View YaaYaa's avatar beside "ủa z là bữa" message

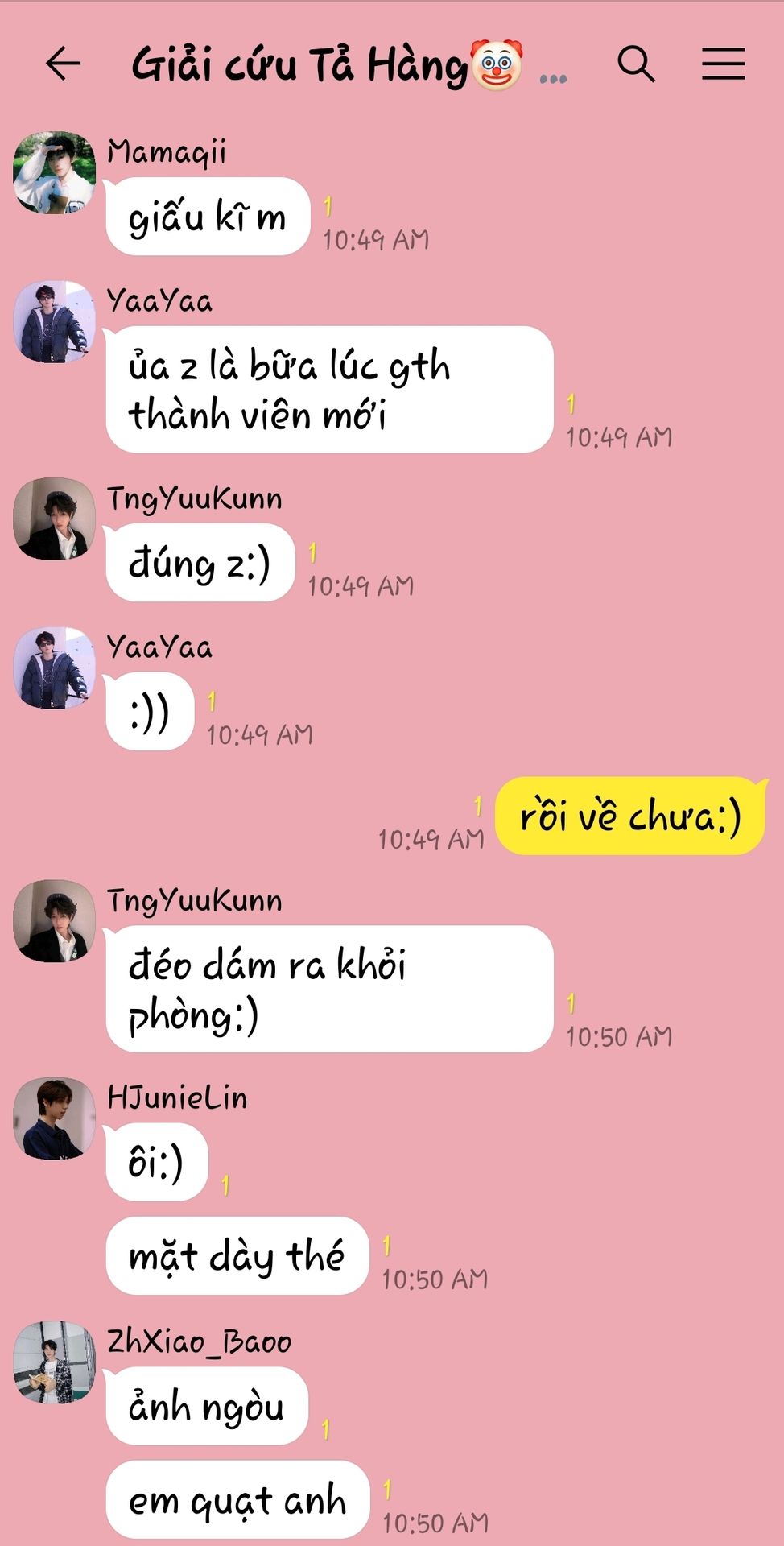coord(54,321)
